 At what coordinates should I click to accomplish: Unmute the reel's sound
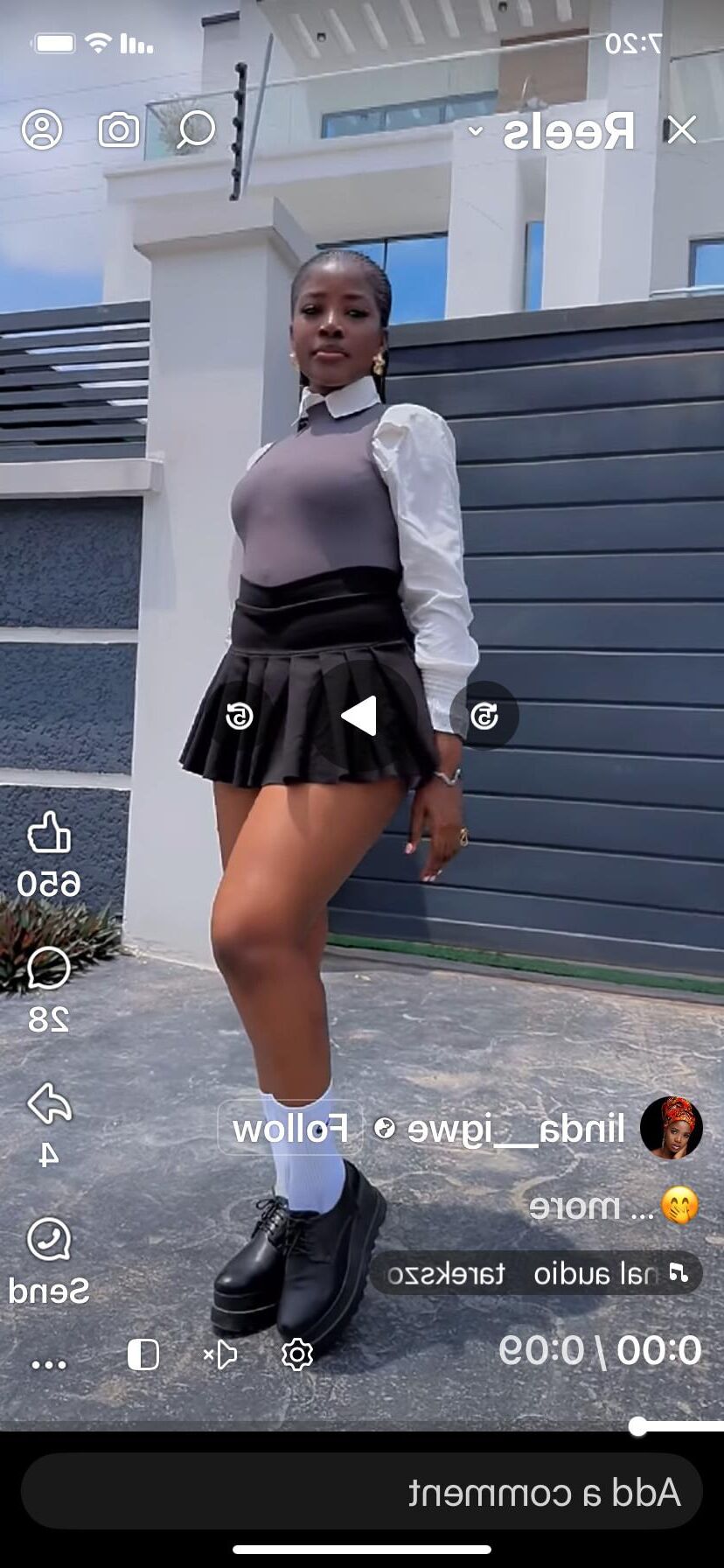click(220, 1354)
